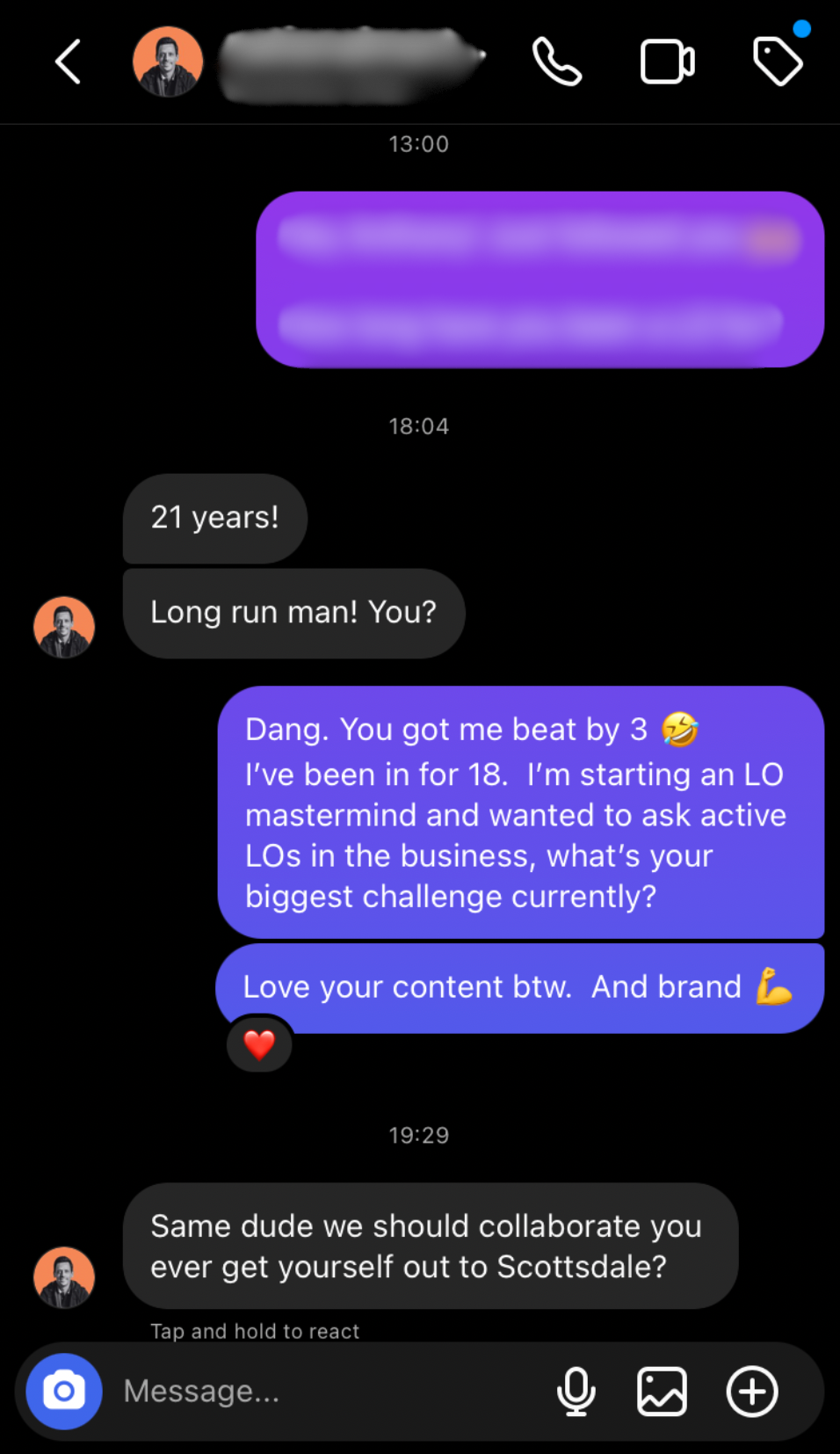
Task: Open the photo gallery picker
Action: point(662,1392)
